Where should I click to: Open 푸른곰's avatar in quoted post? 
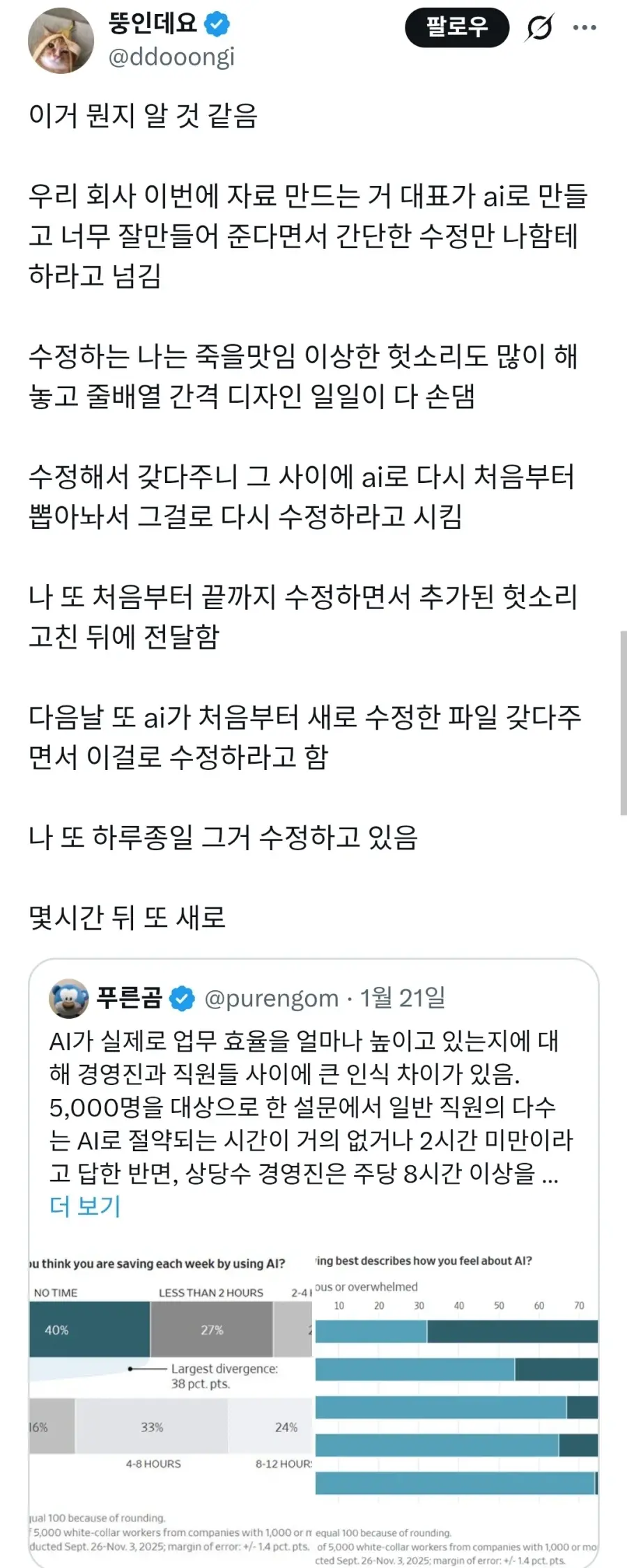[68, 999]
